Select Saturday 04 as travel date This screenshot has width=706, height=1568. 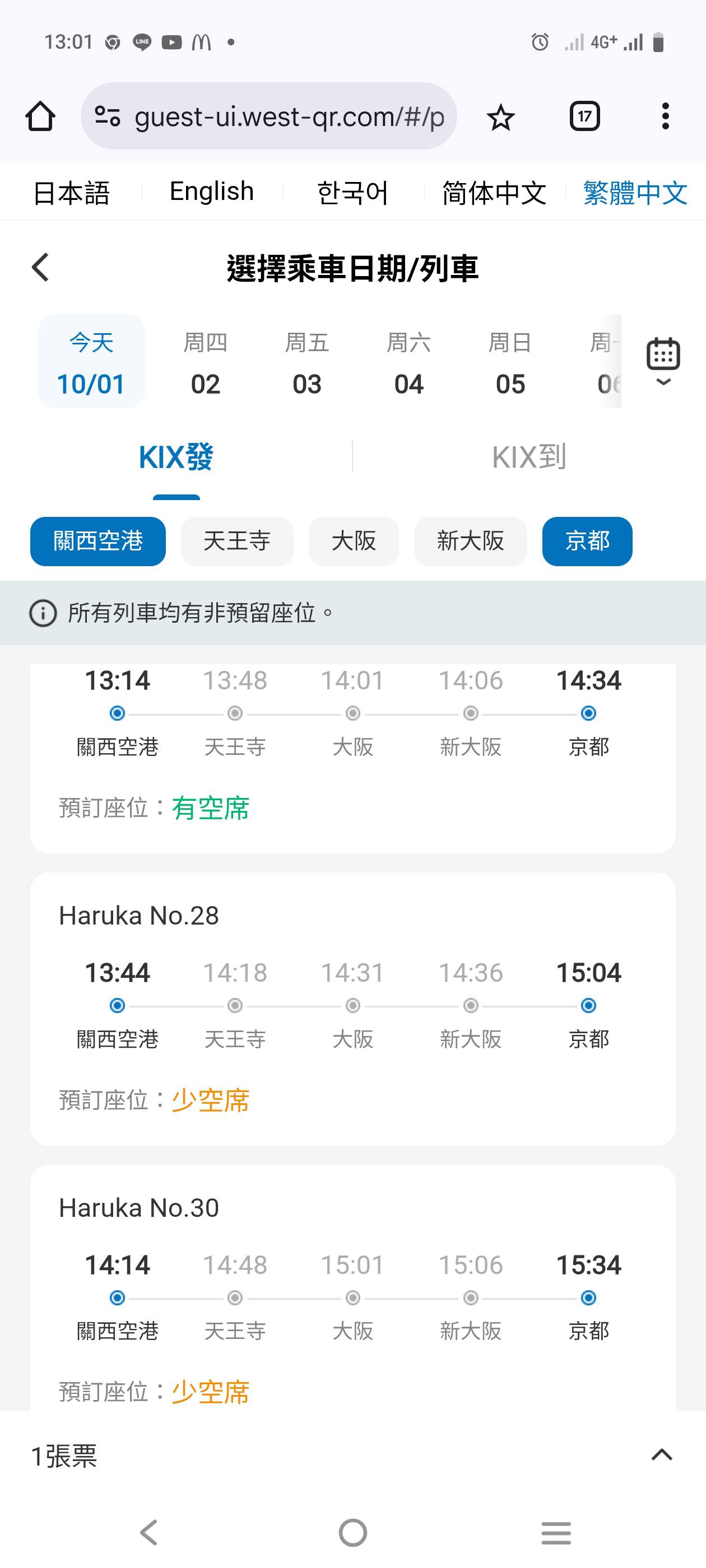[408, 363]
